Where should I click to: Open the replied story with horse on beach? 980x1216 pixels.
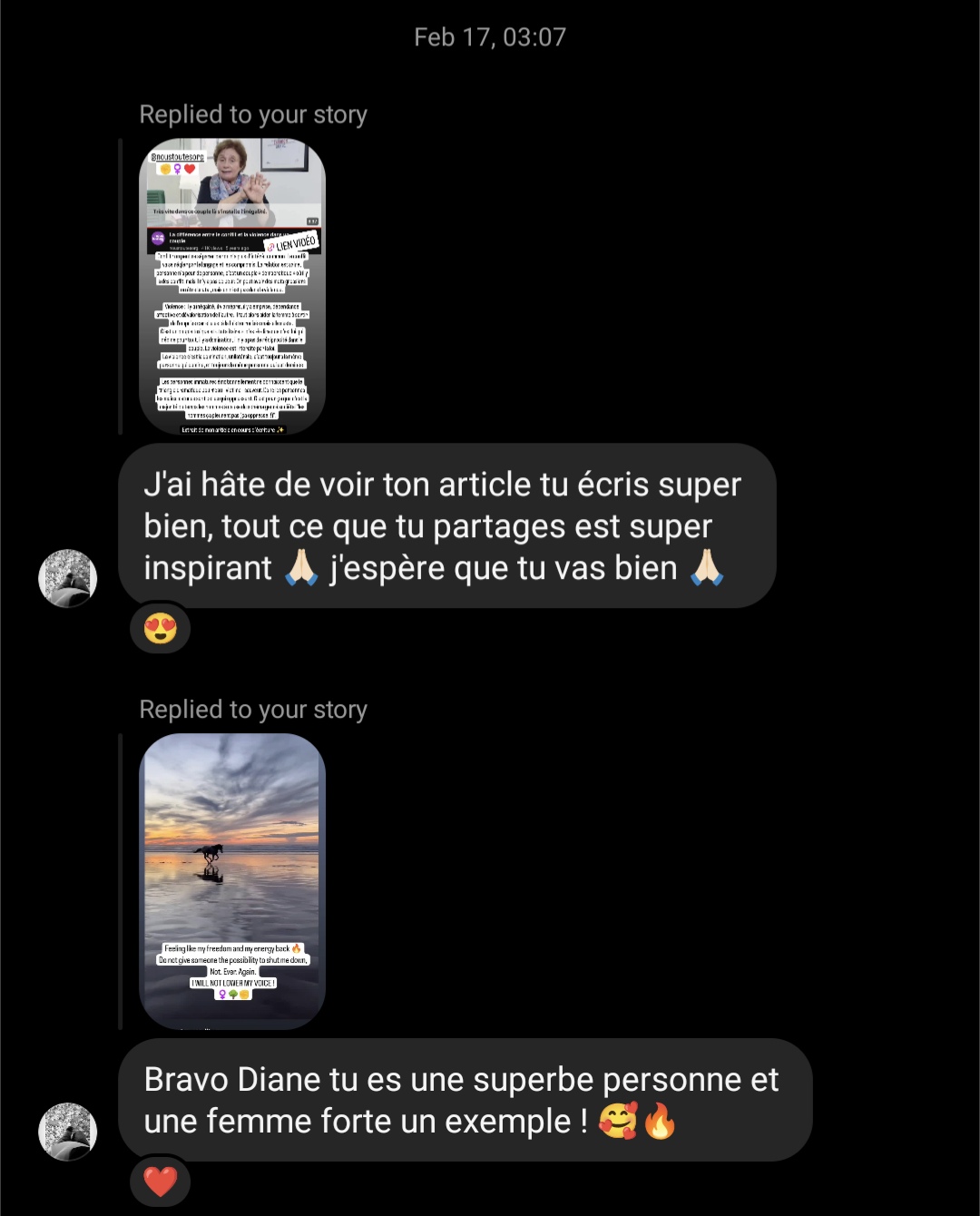click(232, 880)
